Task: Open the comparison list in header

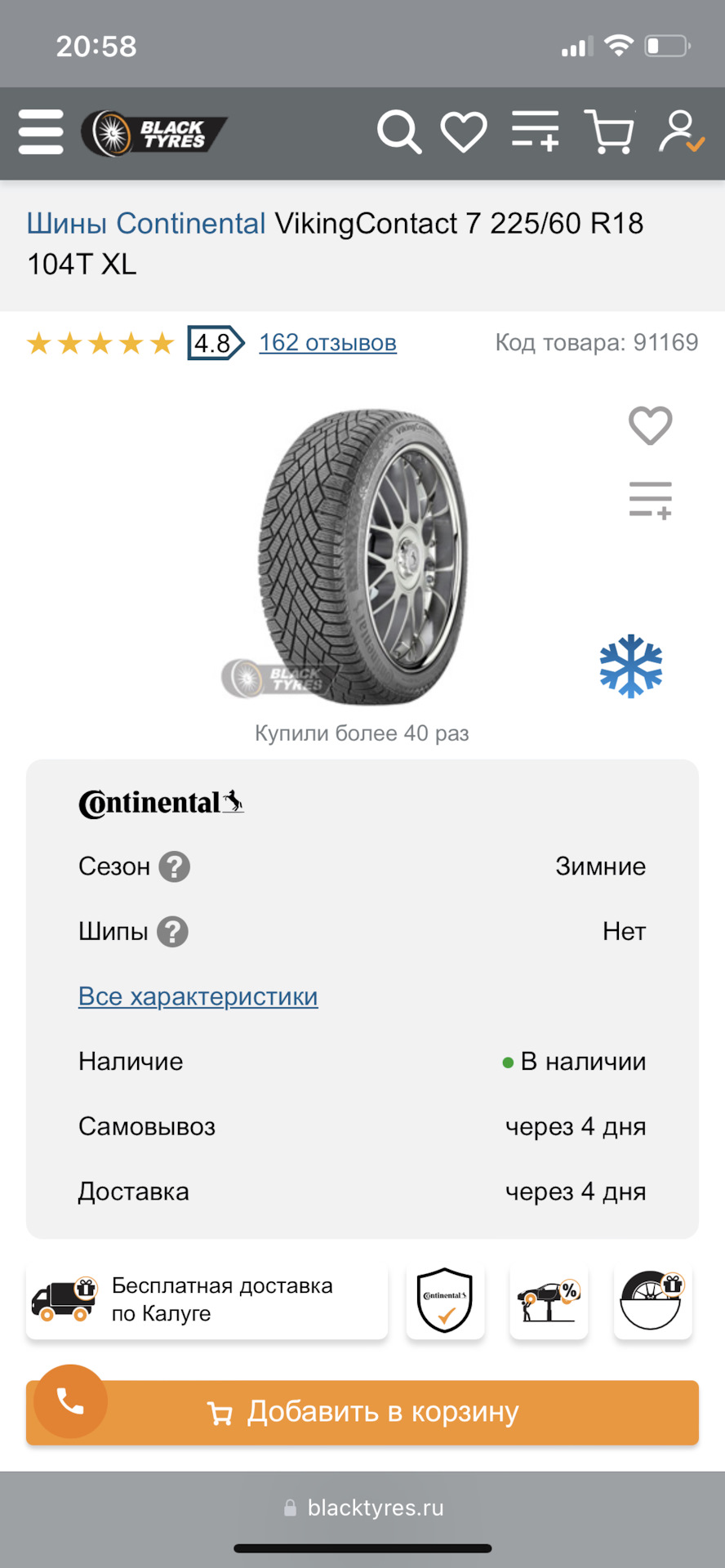Action: 536,132
